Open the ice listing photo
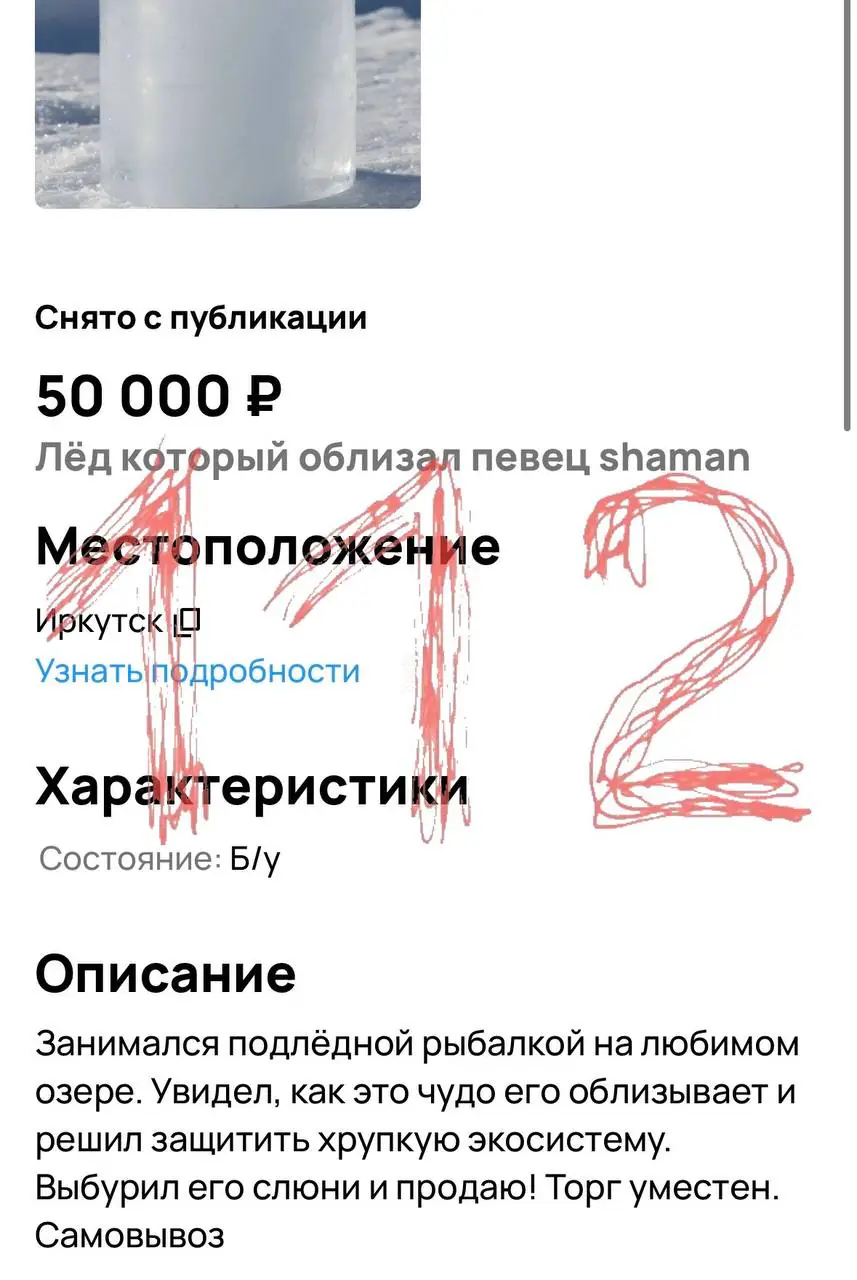 tap(227, 100)
